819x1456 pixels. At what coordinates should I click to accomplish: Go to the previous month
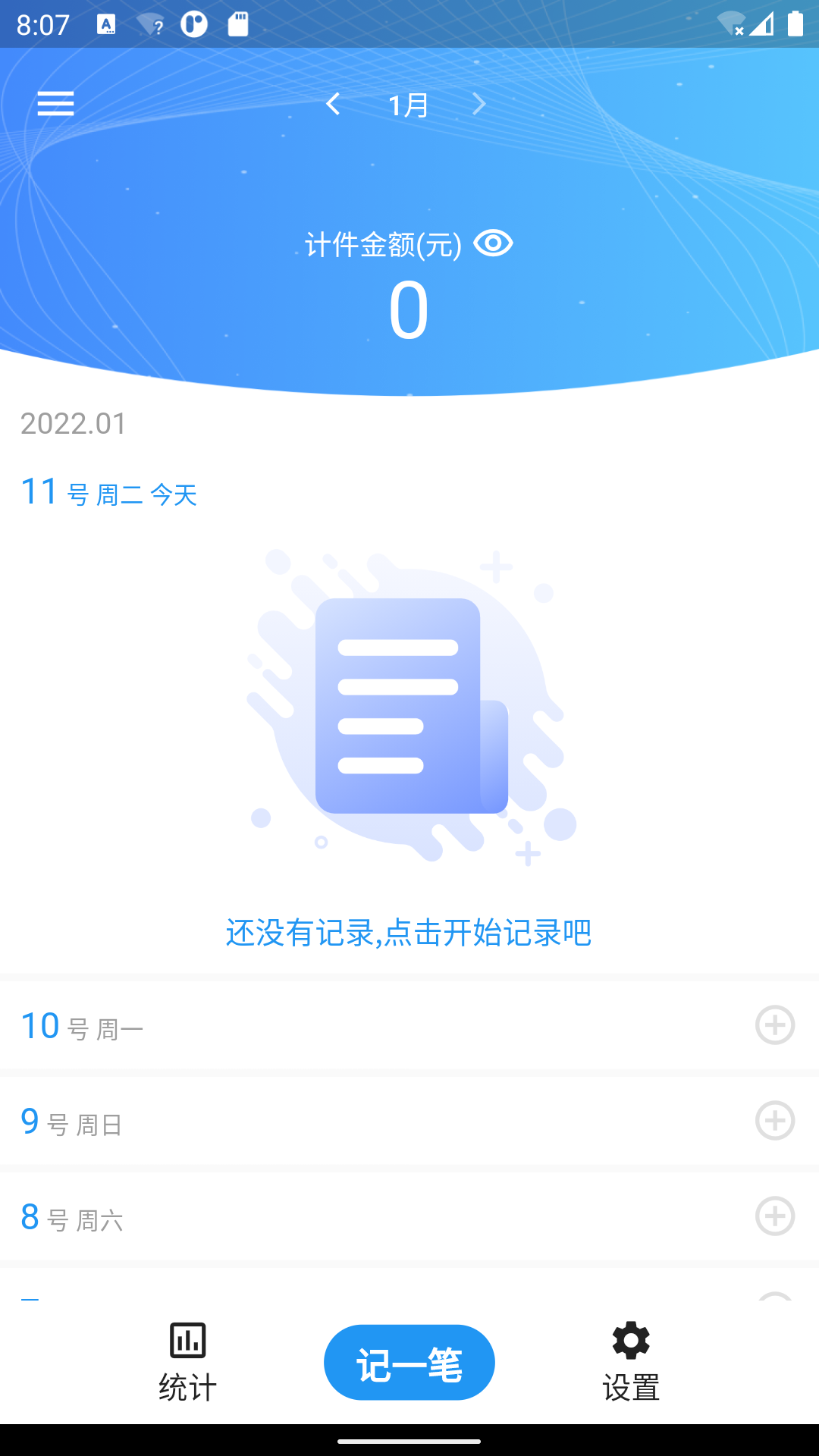[x=333, y=104]
